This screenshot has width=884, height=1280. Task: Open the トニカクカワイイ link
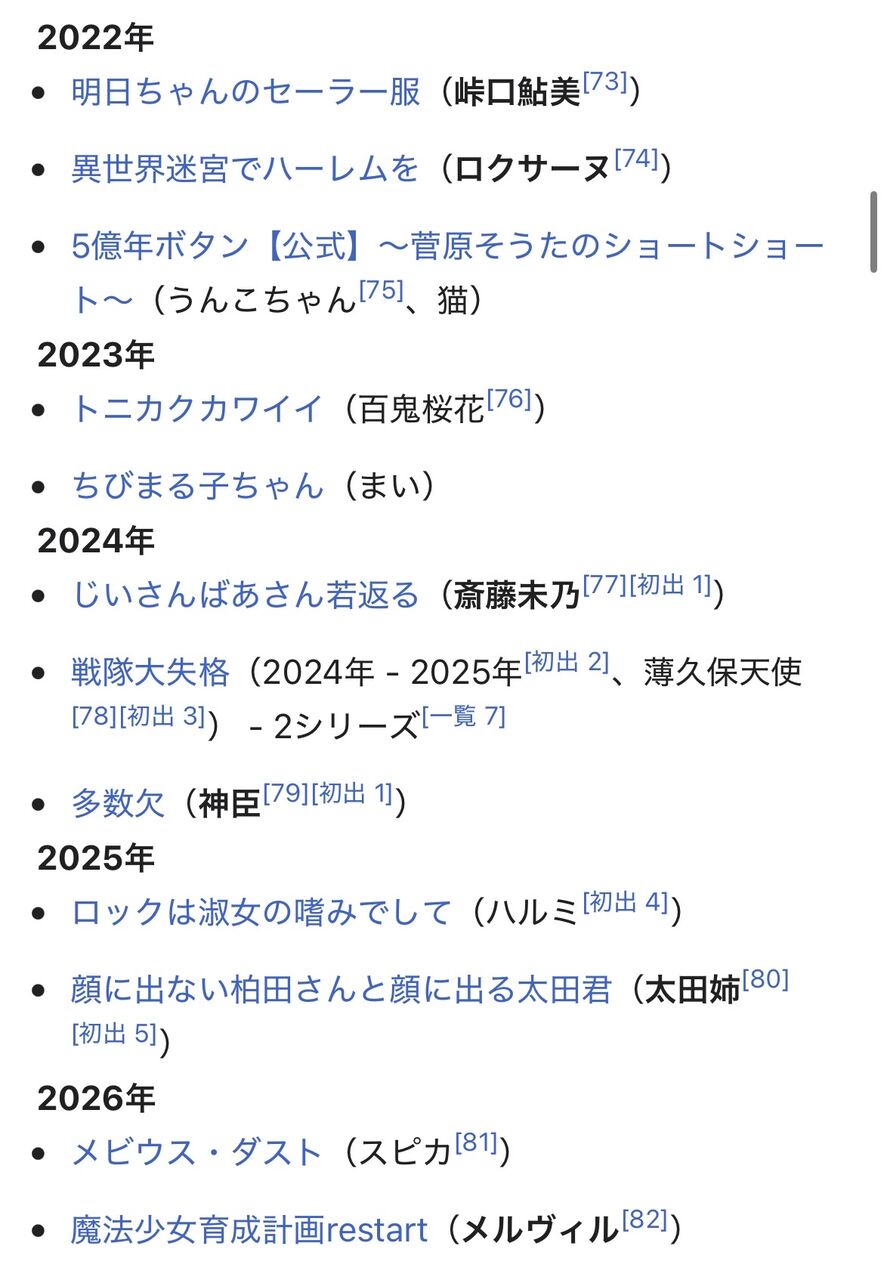click(x=198, y=409)
